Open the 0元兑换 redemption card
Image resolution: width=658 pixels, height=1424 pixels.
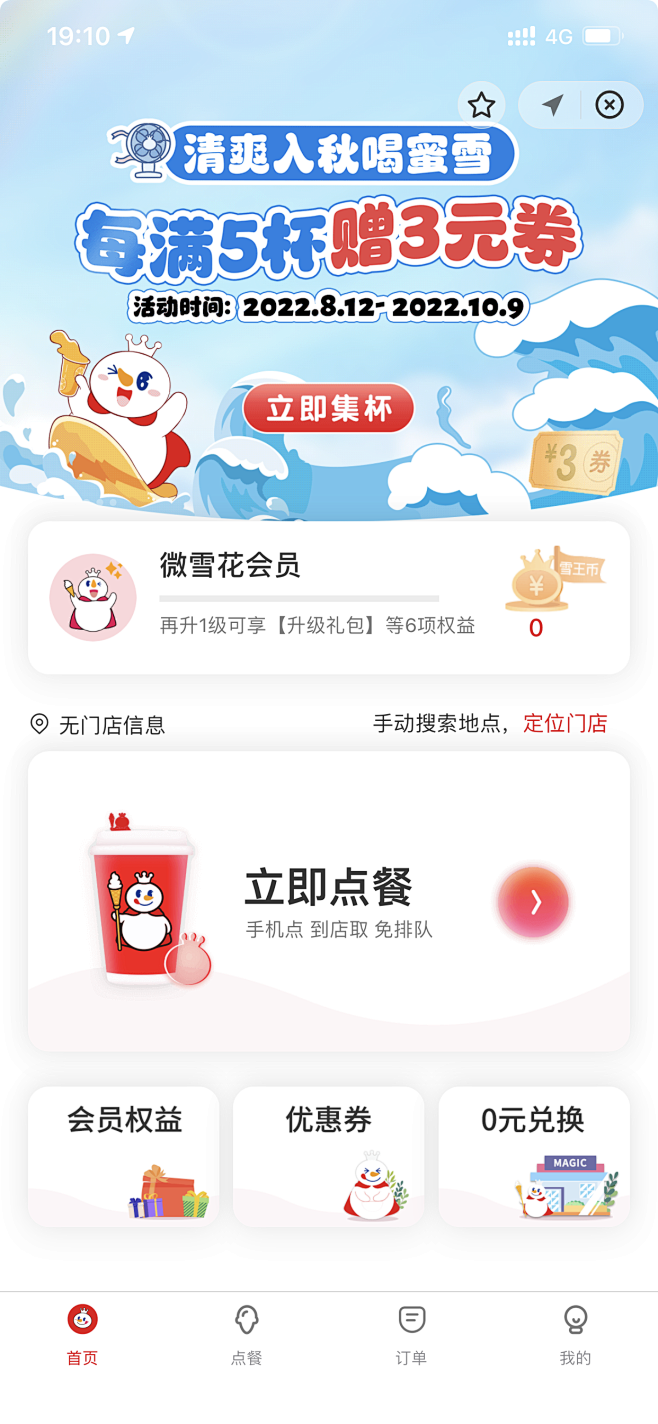tap(534, 1156)
